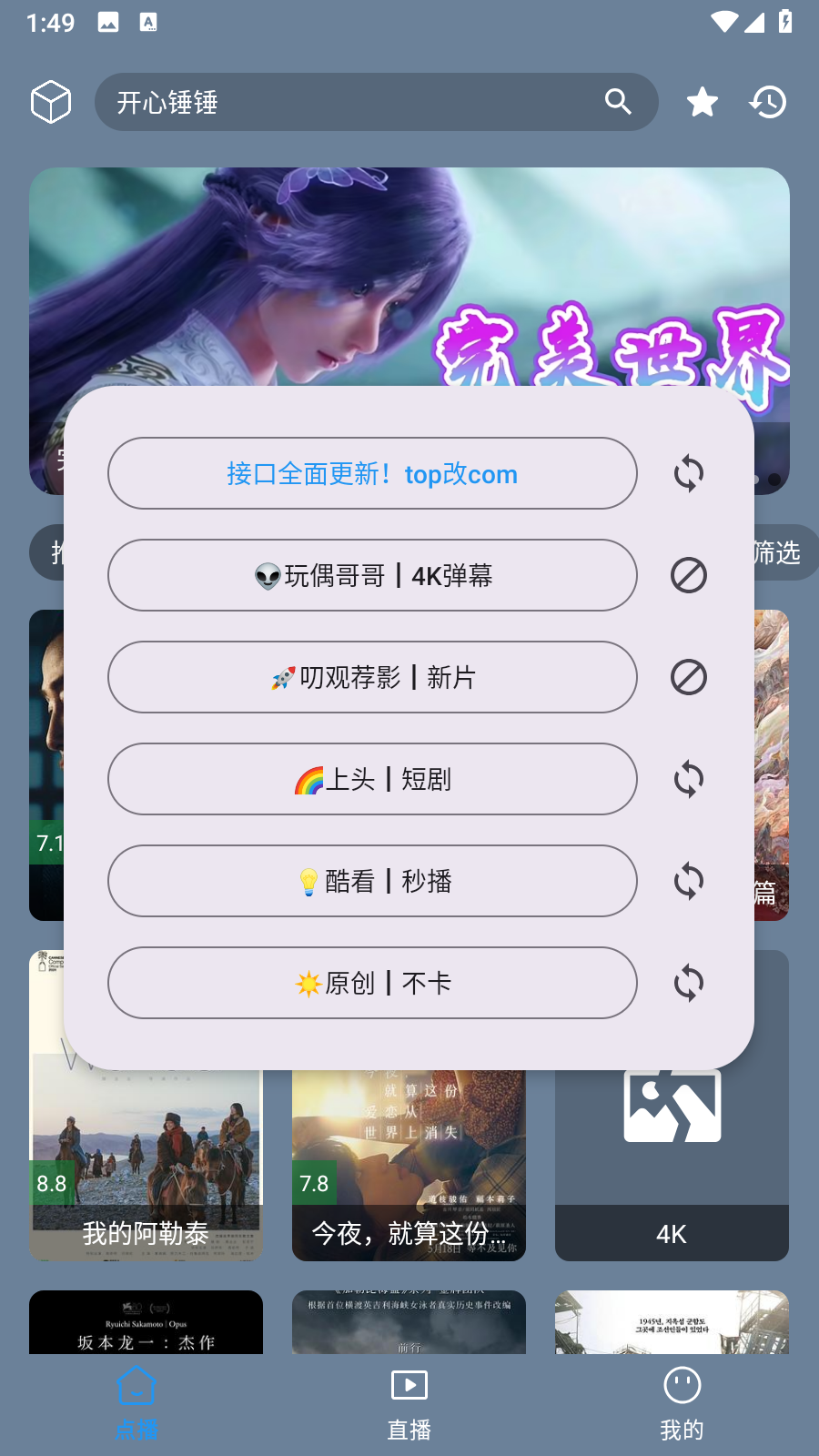
Task: Refresh the 上头 短剧 source
Action: coord(689,779)
